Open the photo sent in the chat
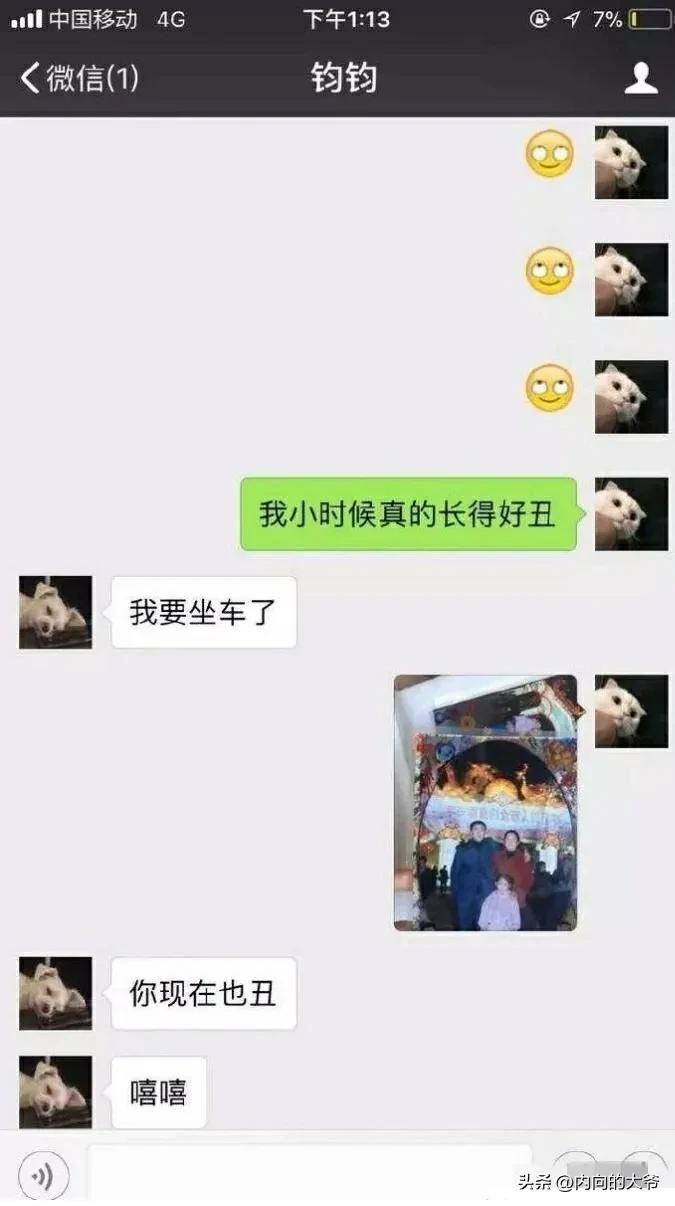The image size is (675, 1206). click(485, 802)
